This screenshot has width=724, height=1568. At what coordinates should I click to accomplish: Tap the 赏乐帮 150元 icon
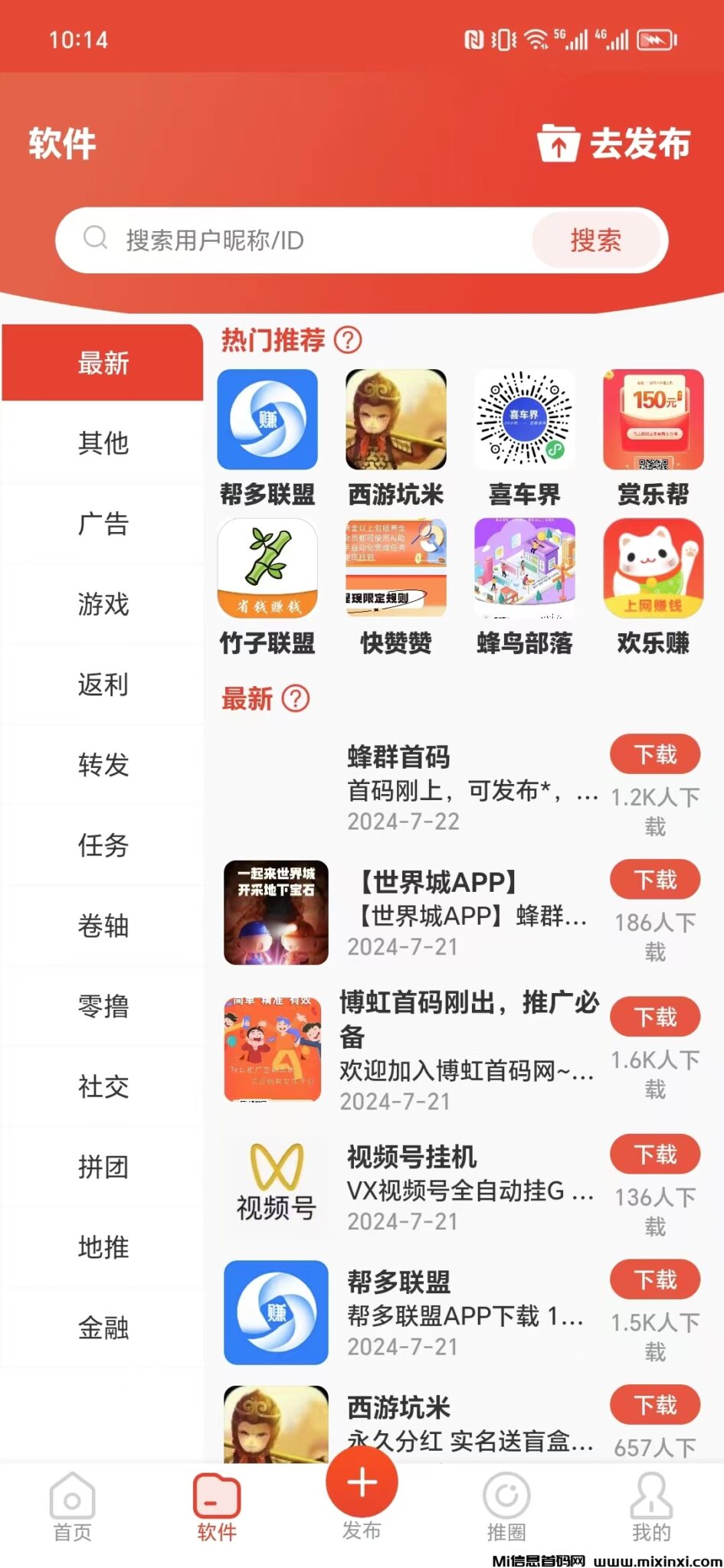(x=650, y=420)
